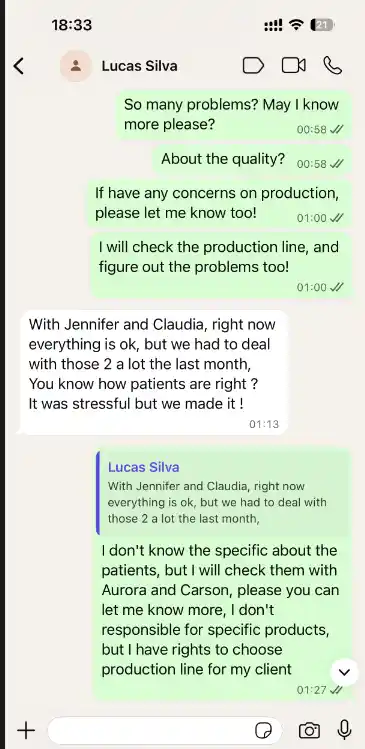Open the camera to send a photo

tap(309, 730)
